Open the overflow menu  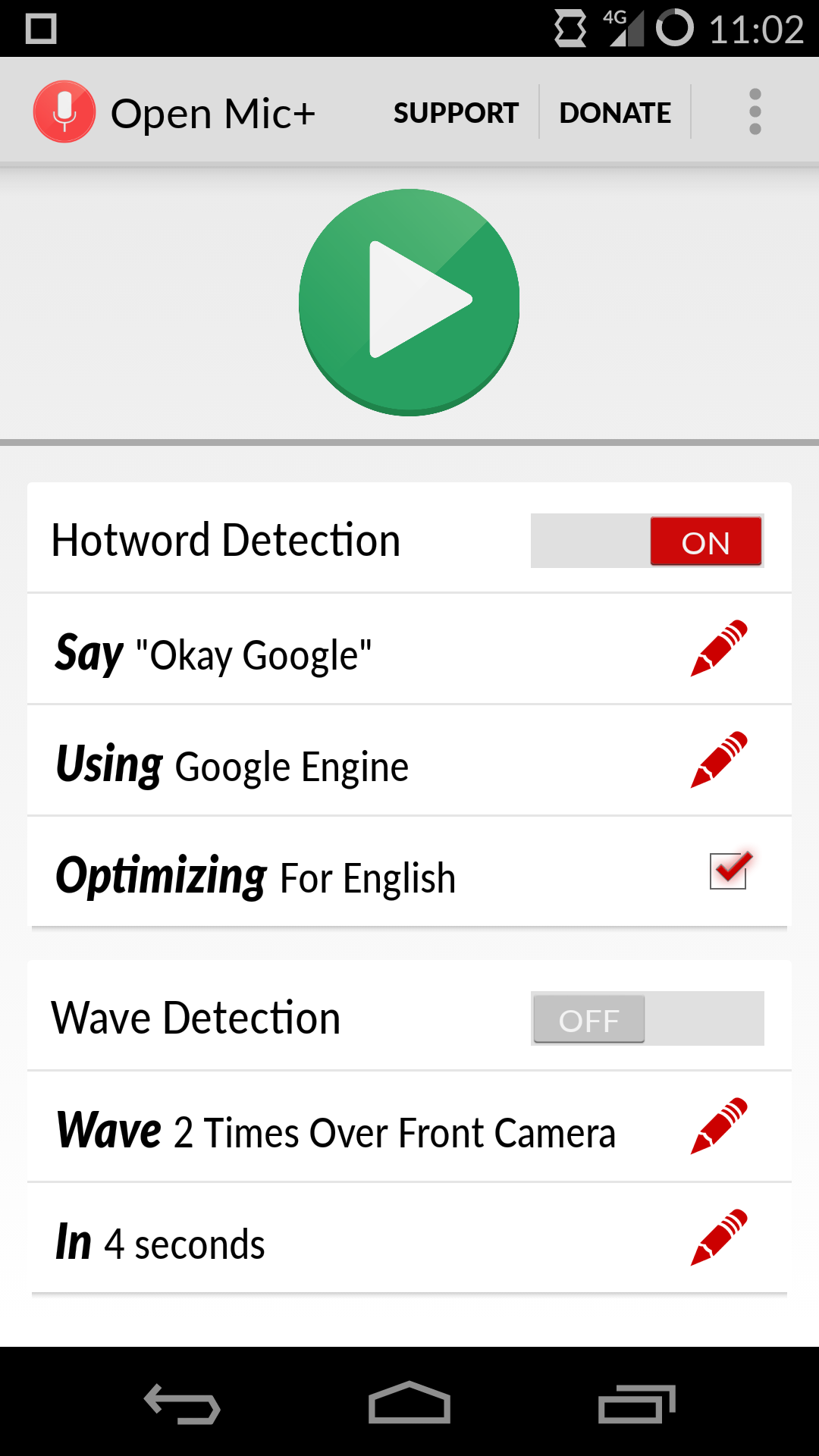pyautogui.click(x=755, y=112)
